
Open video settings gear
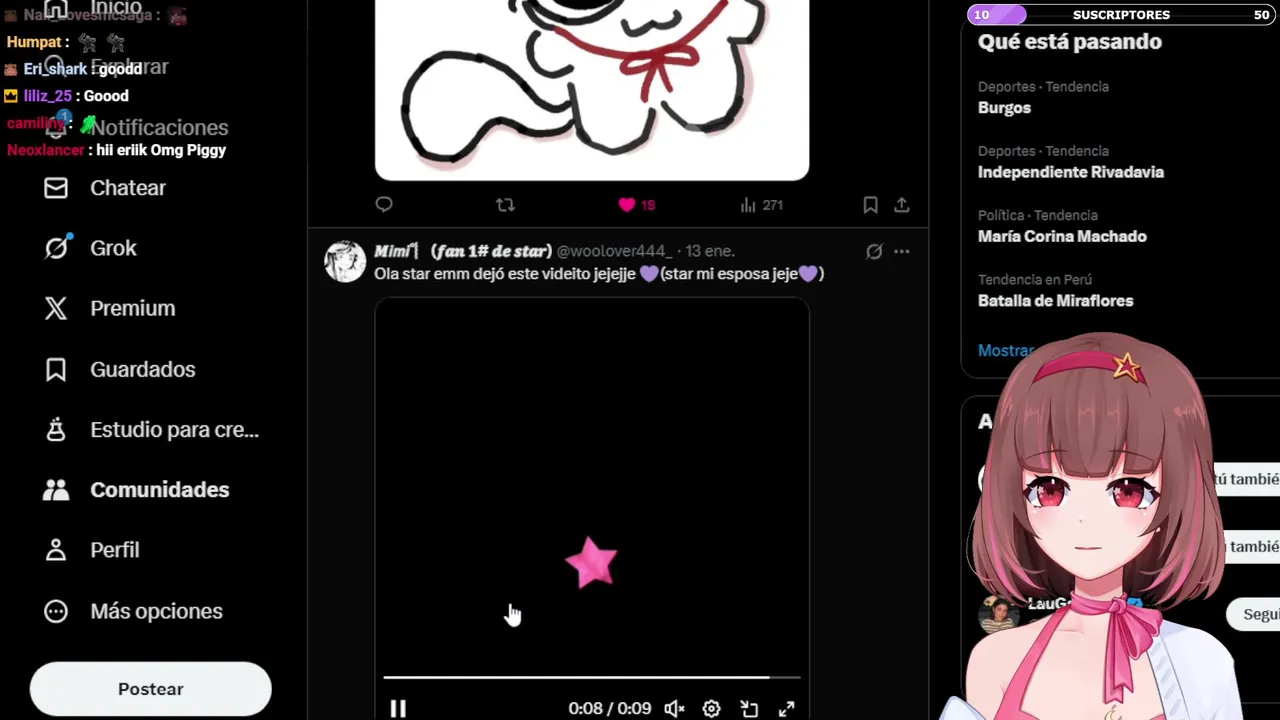tap(711, 708)
